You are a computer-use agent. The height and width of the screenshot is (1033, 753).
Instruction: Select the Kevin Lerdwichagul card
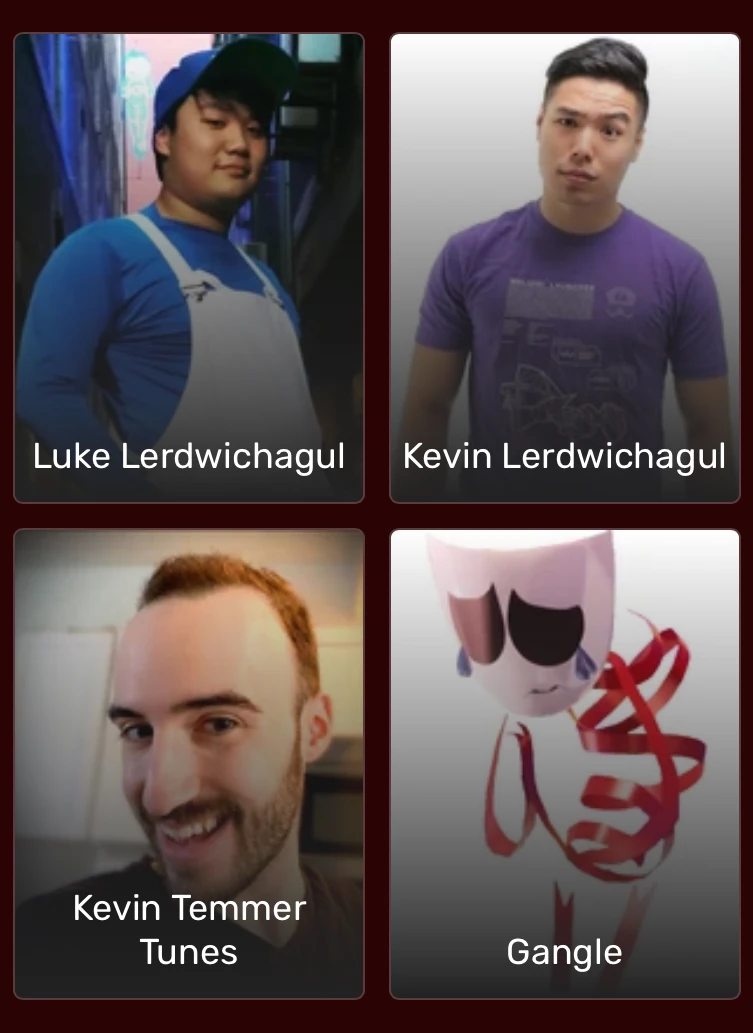click(564, 268)
